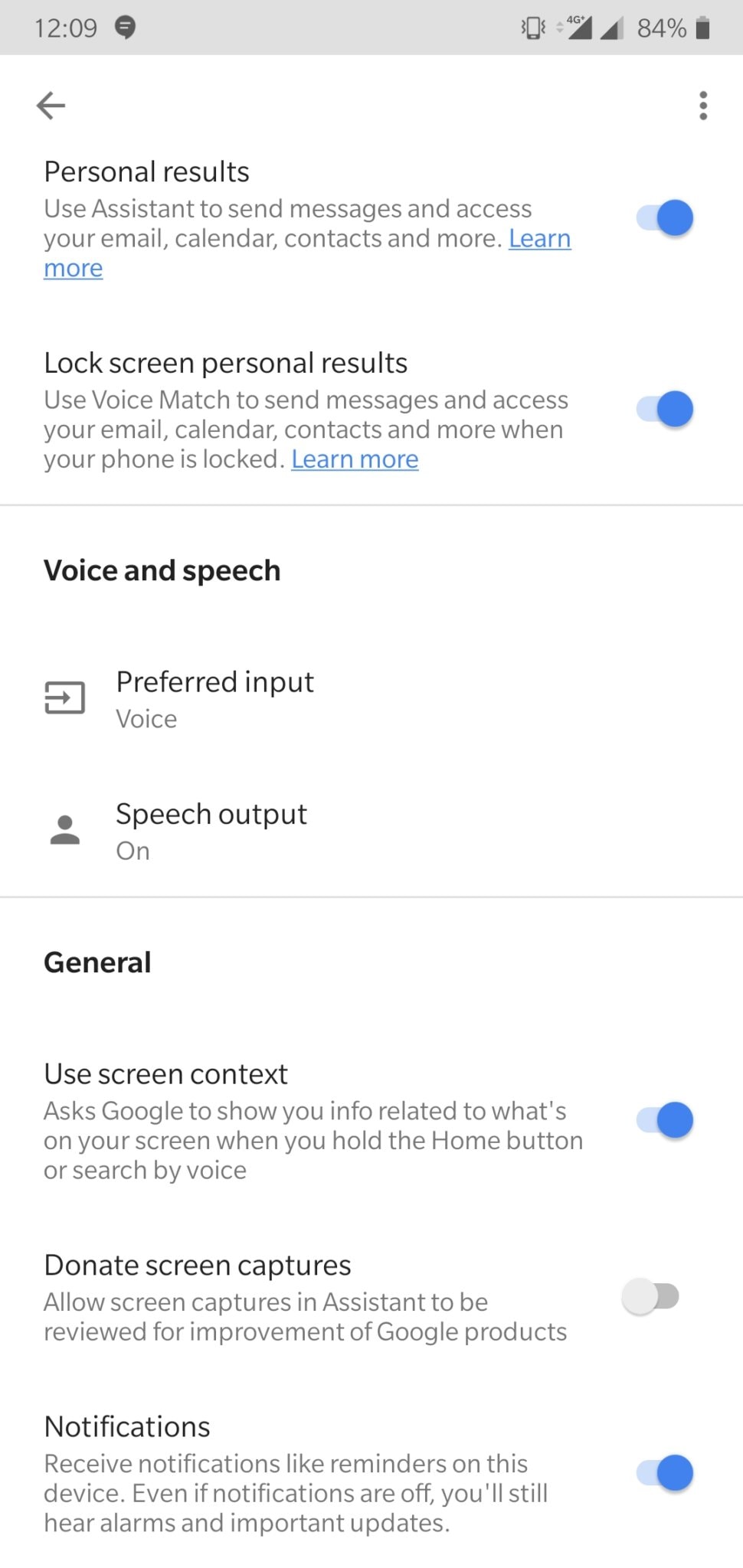Open Learn more link about locked phone
This screenshot has width=743, height=1568.
point(355,459)
